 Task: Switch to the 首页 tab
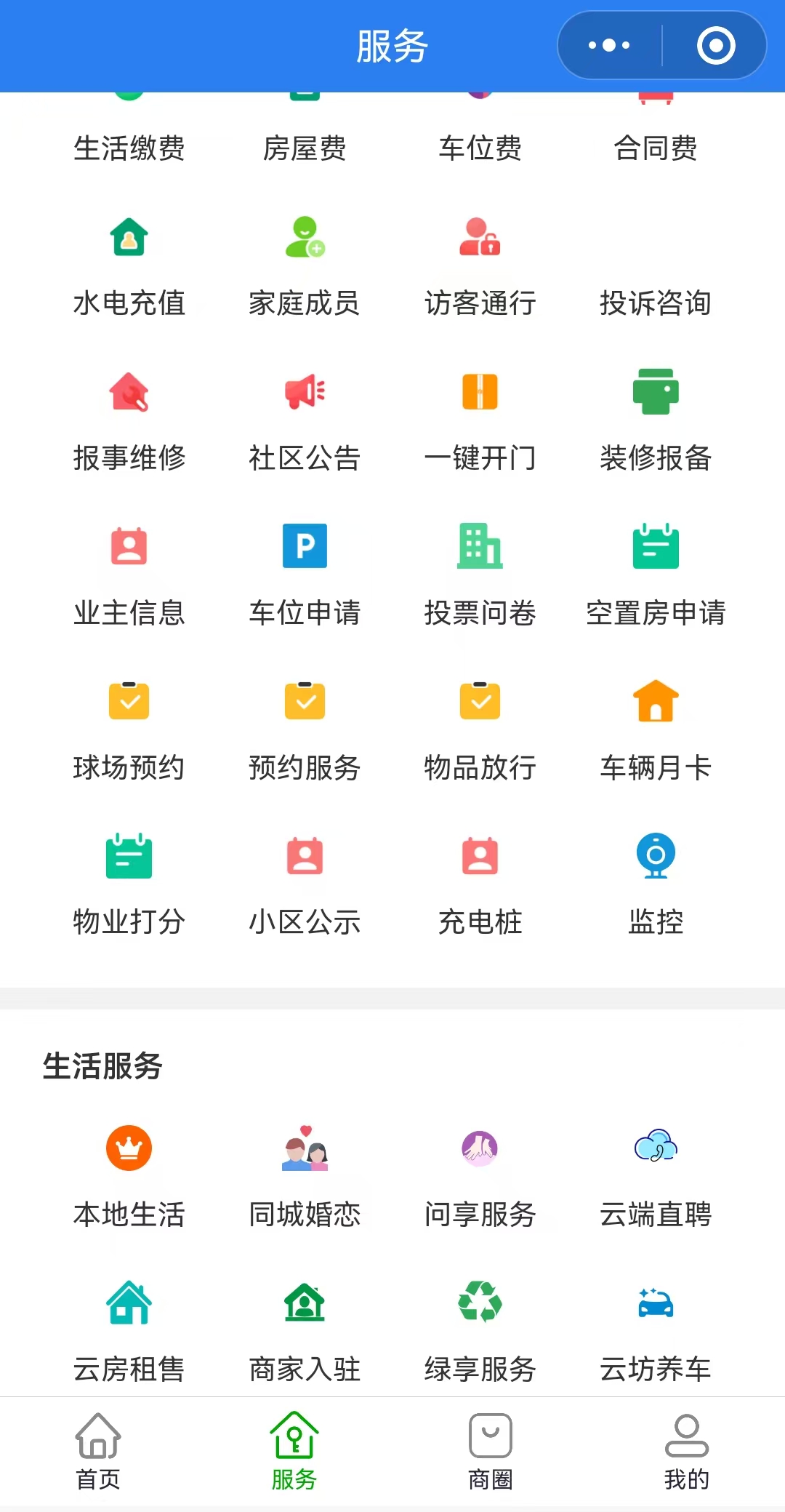point(98,1451)
